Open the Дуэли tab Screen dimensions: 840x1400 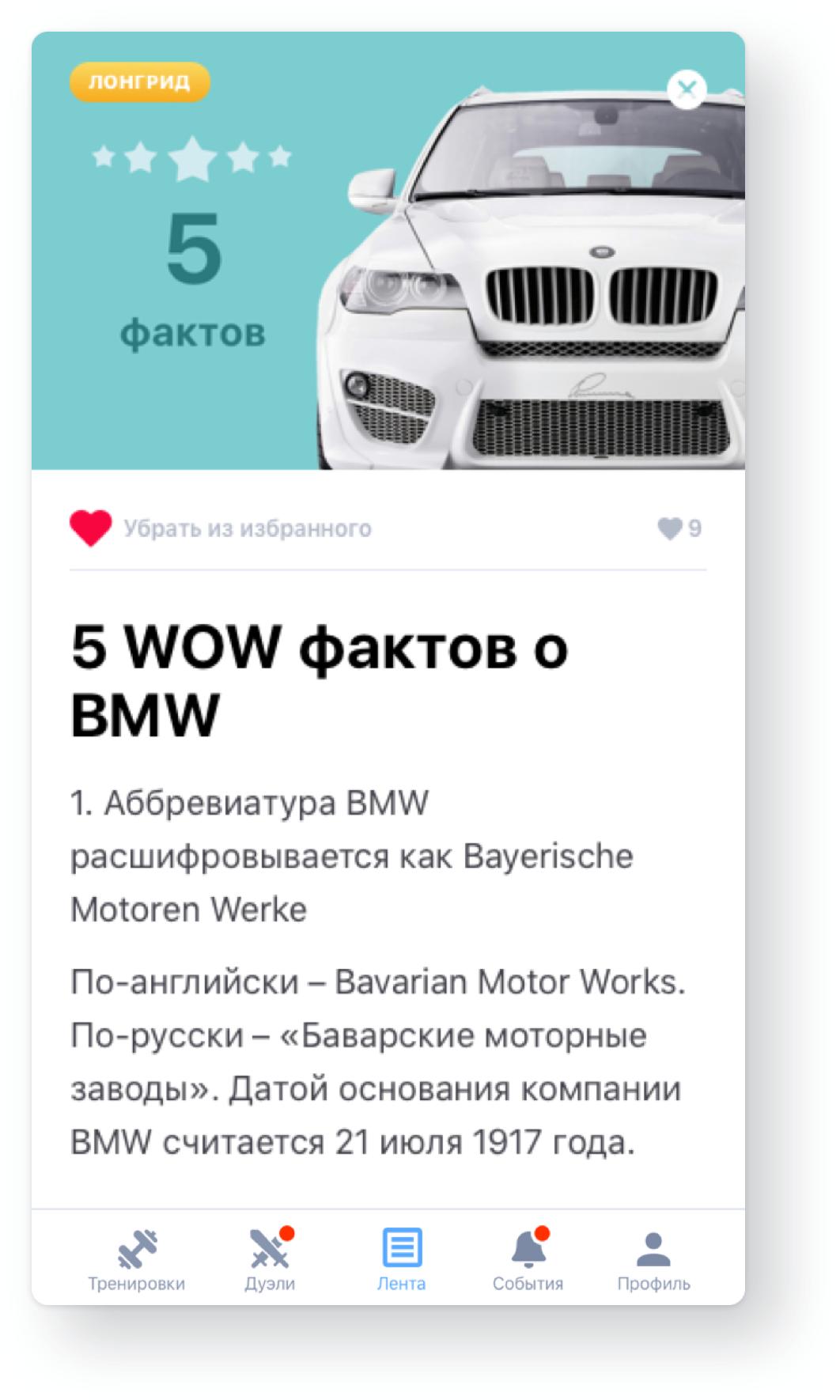point(270,1260)
